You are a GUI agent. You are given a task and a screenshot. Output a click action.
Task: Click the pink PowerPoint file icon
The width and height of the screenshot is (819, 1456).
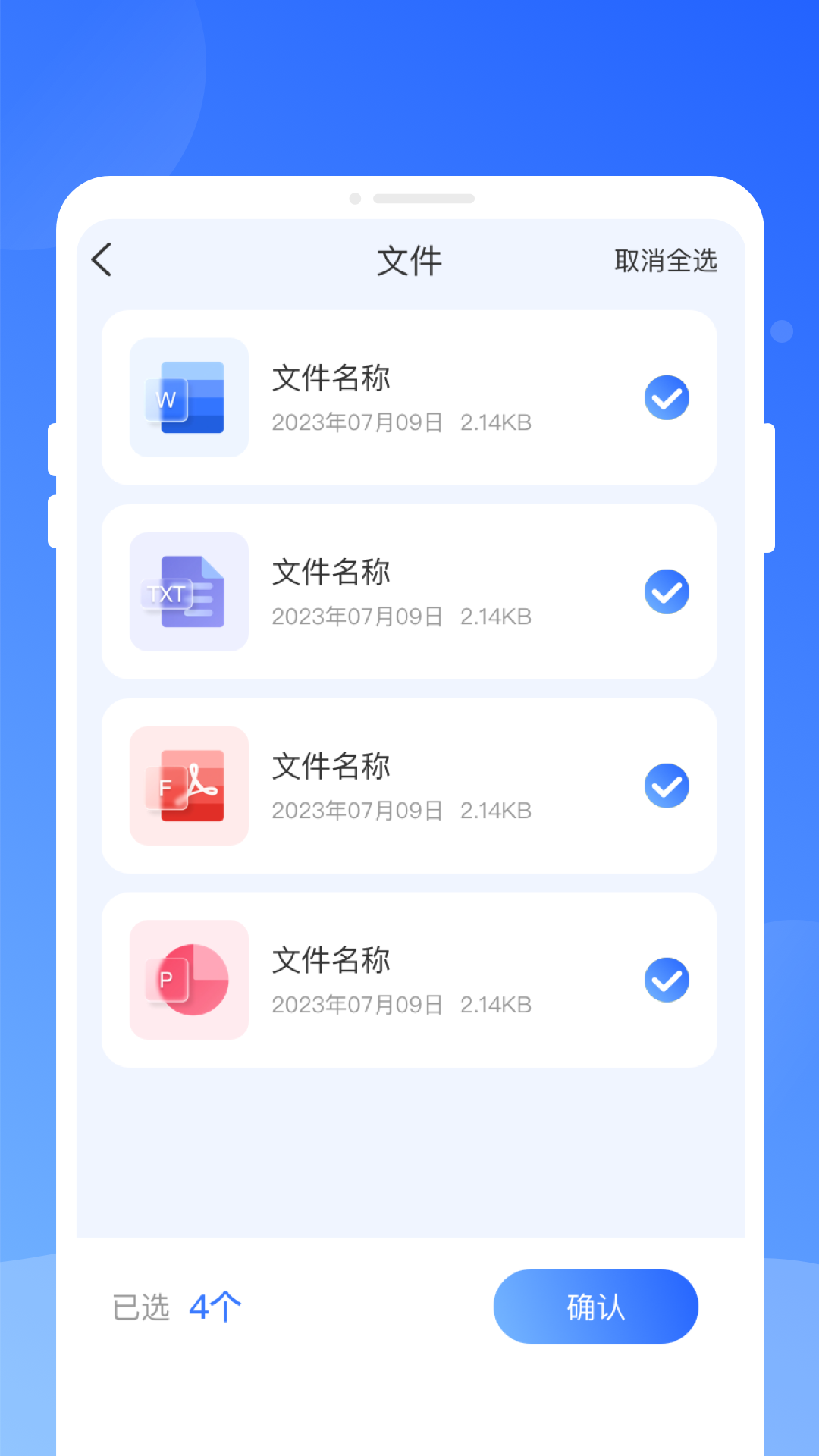pyautogui.click(x=189, y=980)
